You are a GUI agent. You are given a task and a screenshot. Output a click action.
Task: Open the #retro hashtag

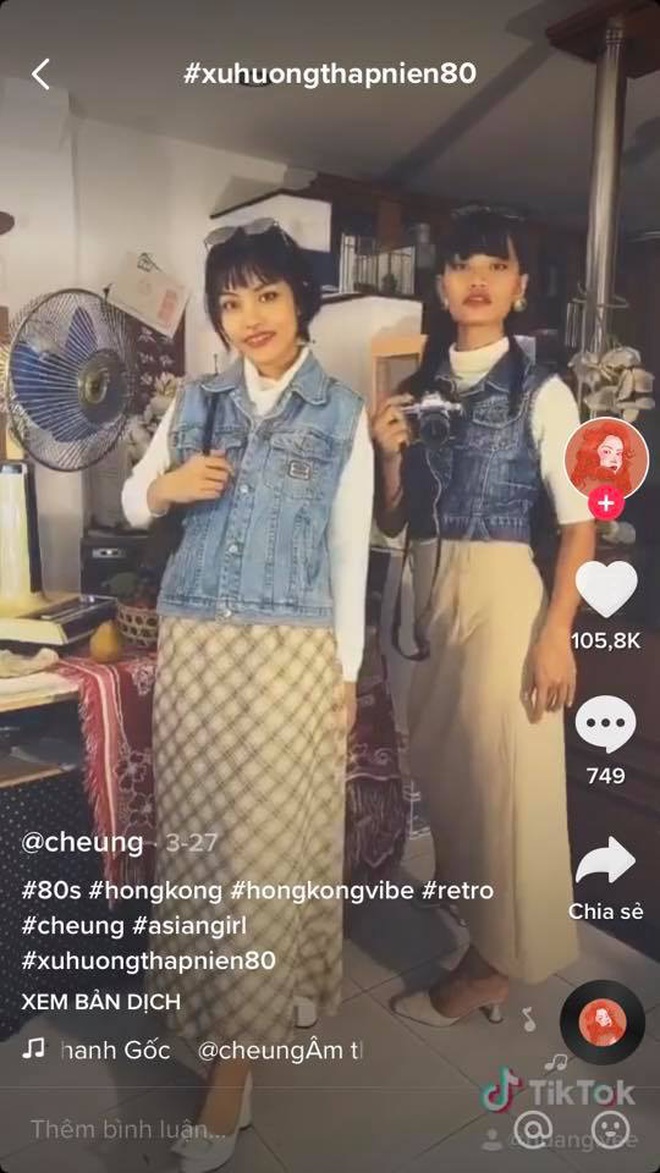coord(457,890)
